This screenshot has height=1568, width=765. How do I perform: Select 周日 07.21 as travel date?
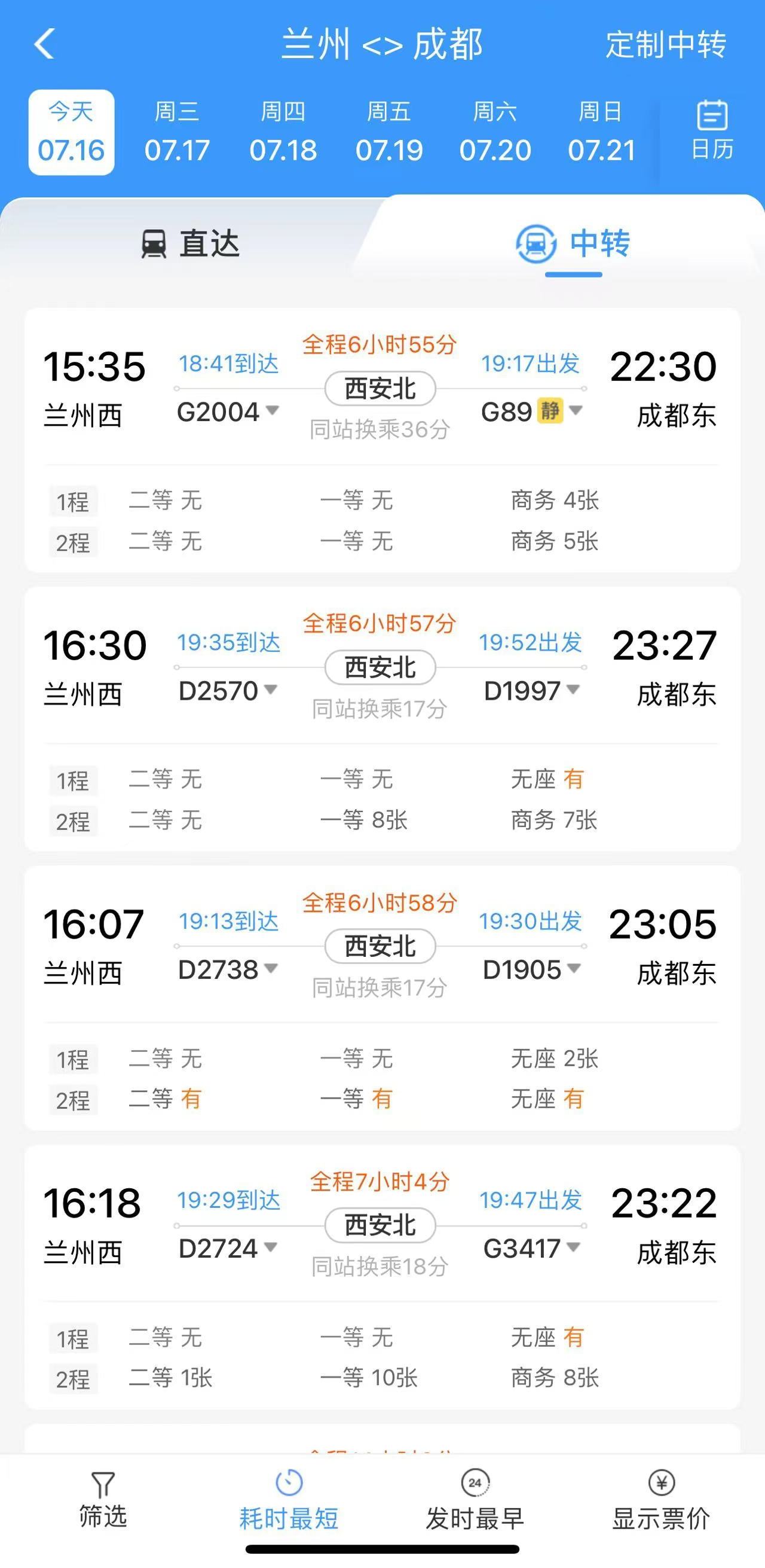point(601,132)
